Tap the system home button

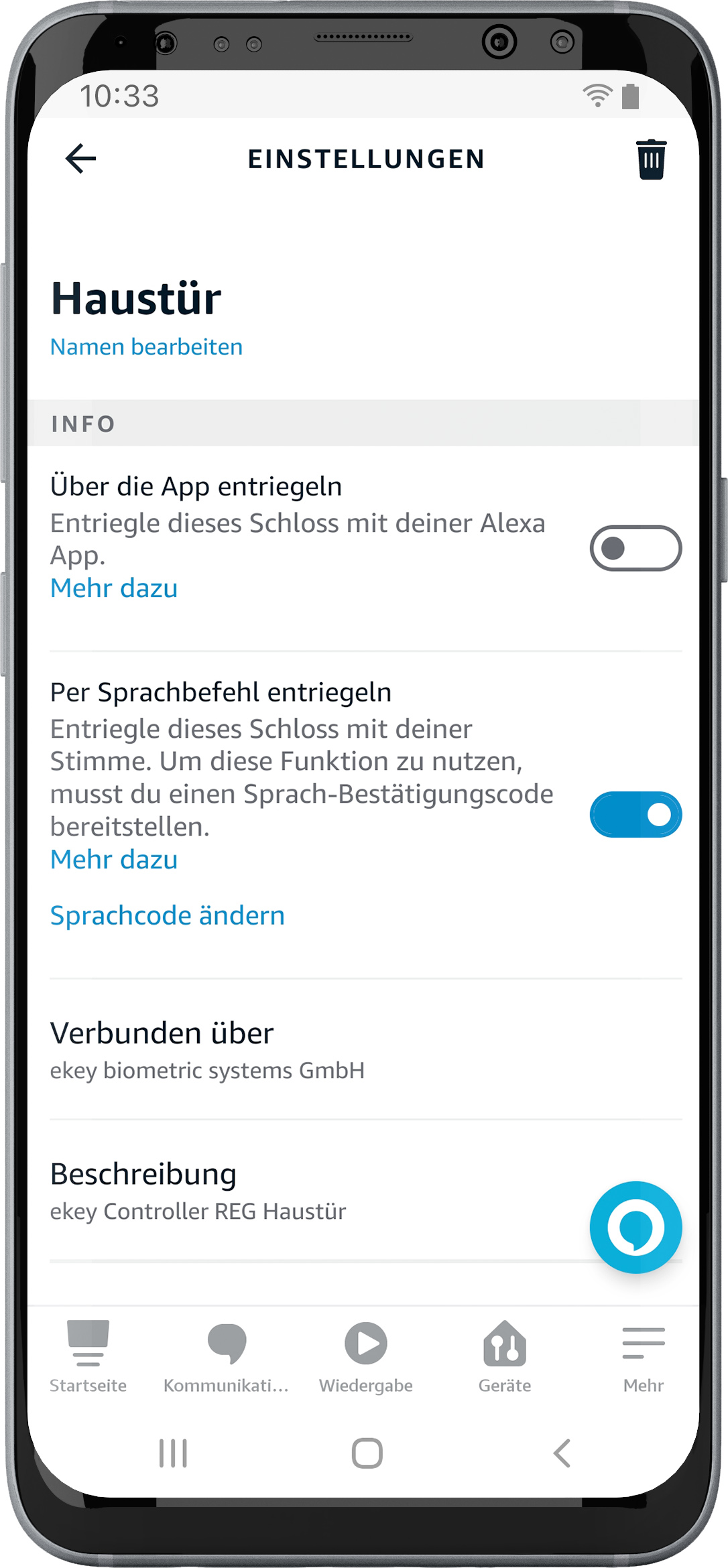pyautogui.click(x=367, y=1453)
